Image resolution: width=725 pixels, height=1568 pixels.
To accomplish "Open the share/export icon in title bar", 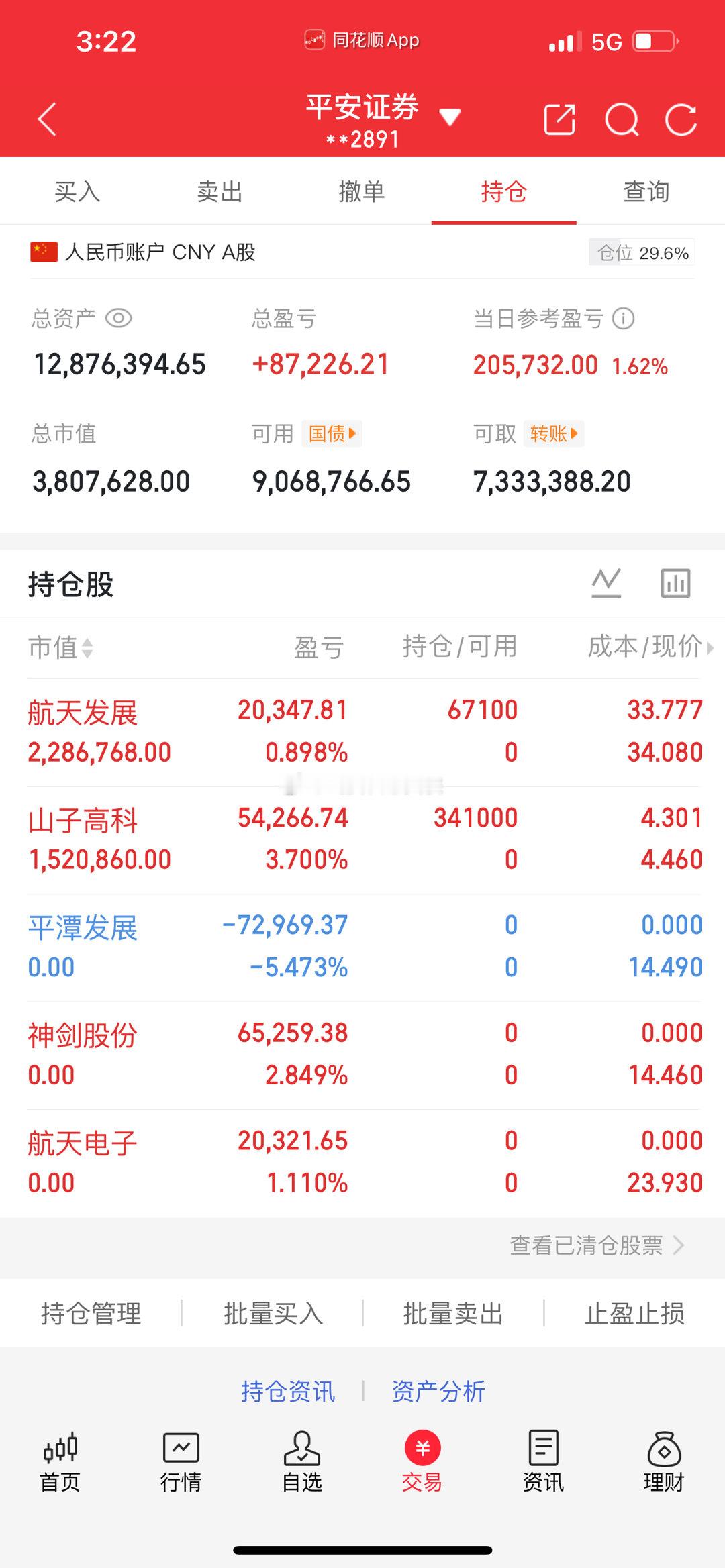I will coord(559,119).
